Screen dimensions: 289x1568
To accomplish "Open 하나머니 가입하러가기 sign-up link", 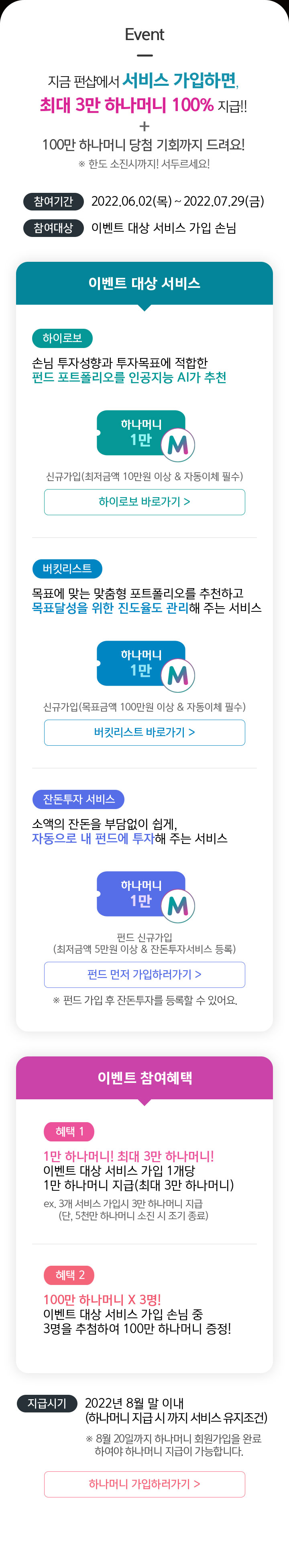I will click(144, 1484).
